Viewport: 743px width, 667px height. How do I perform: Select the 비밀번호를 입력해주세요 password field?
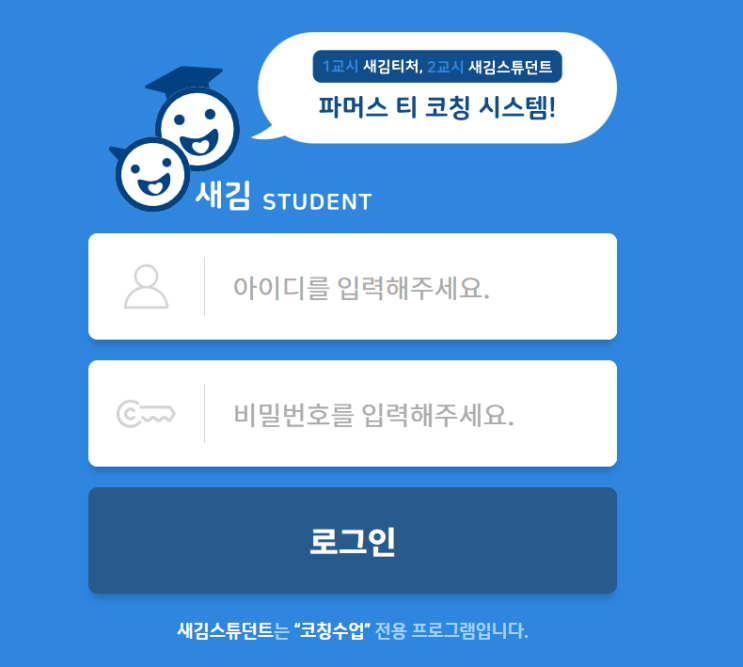click(400, 413)
